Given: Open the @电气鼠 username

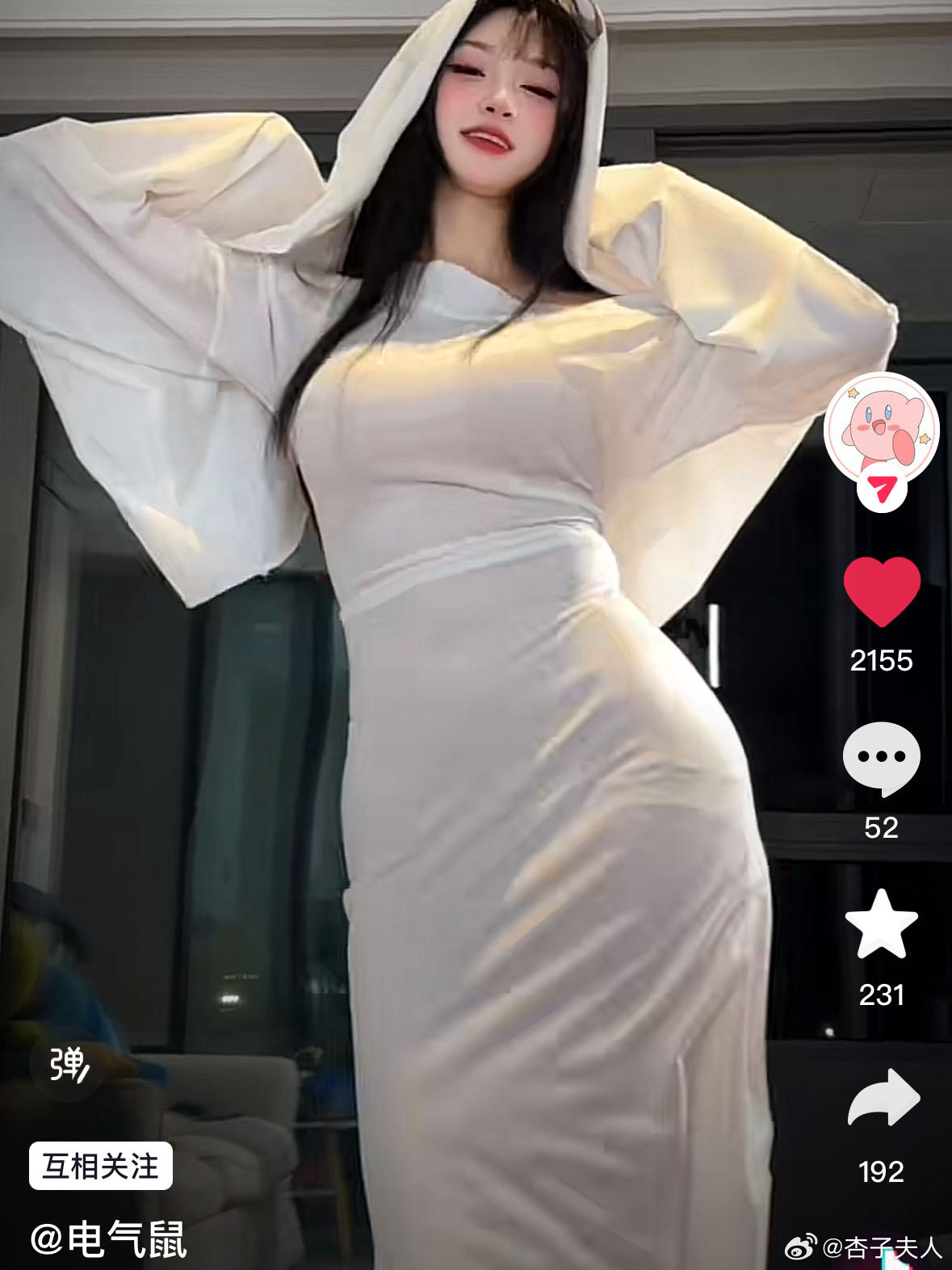Looking at the screenshot, I should [x=109, y=1239].
